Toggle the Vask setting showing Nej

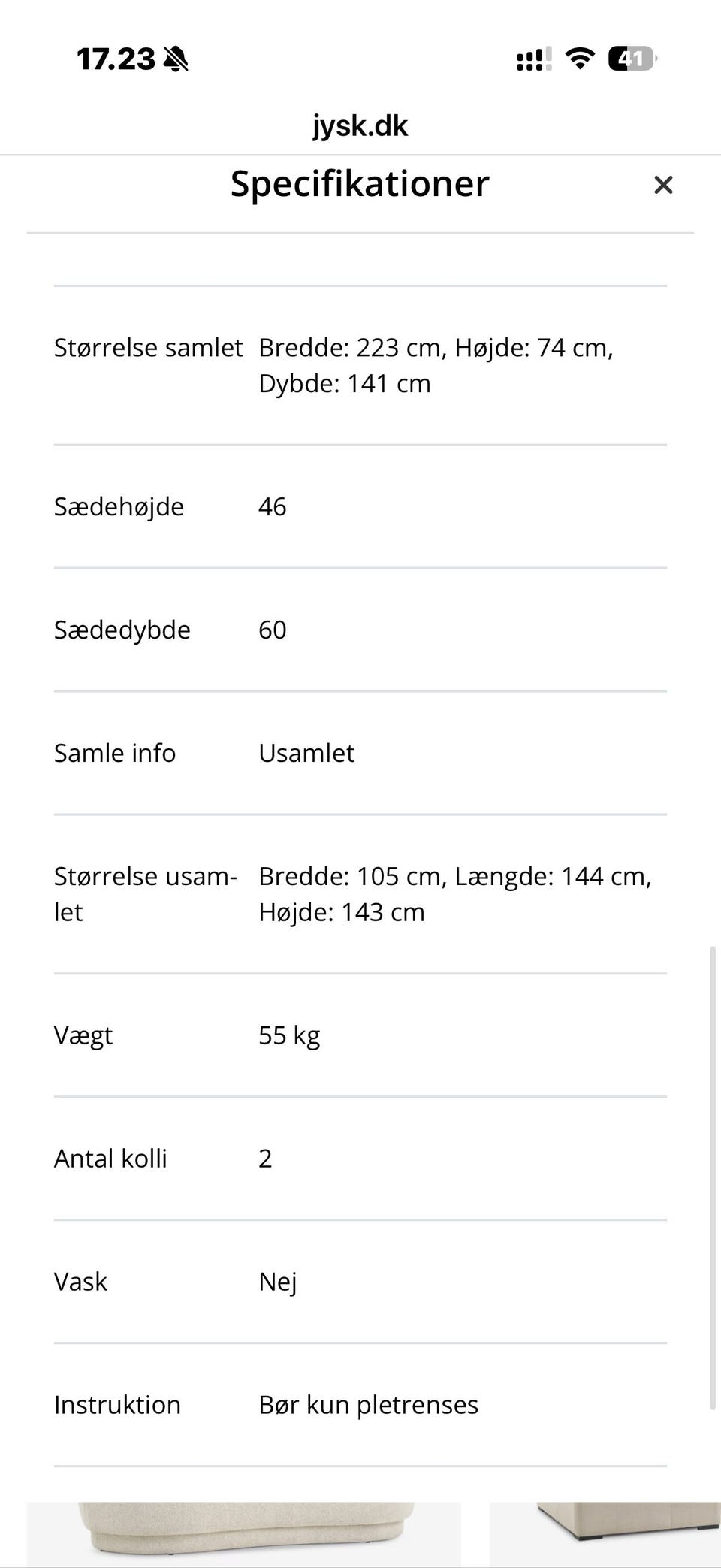(x=276, y=1282)
